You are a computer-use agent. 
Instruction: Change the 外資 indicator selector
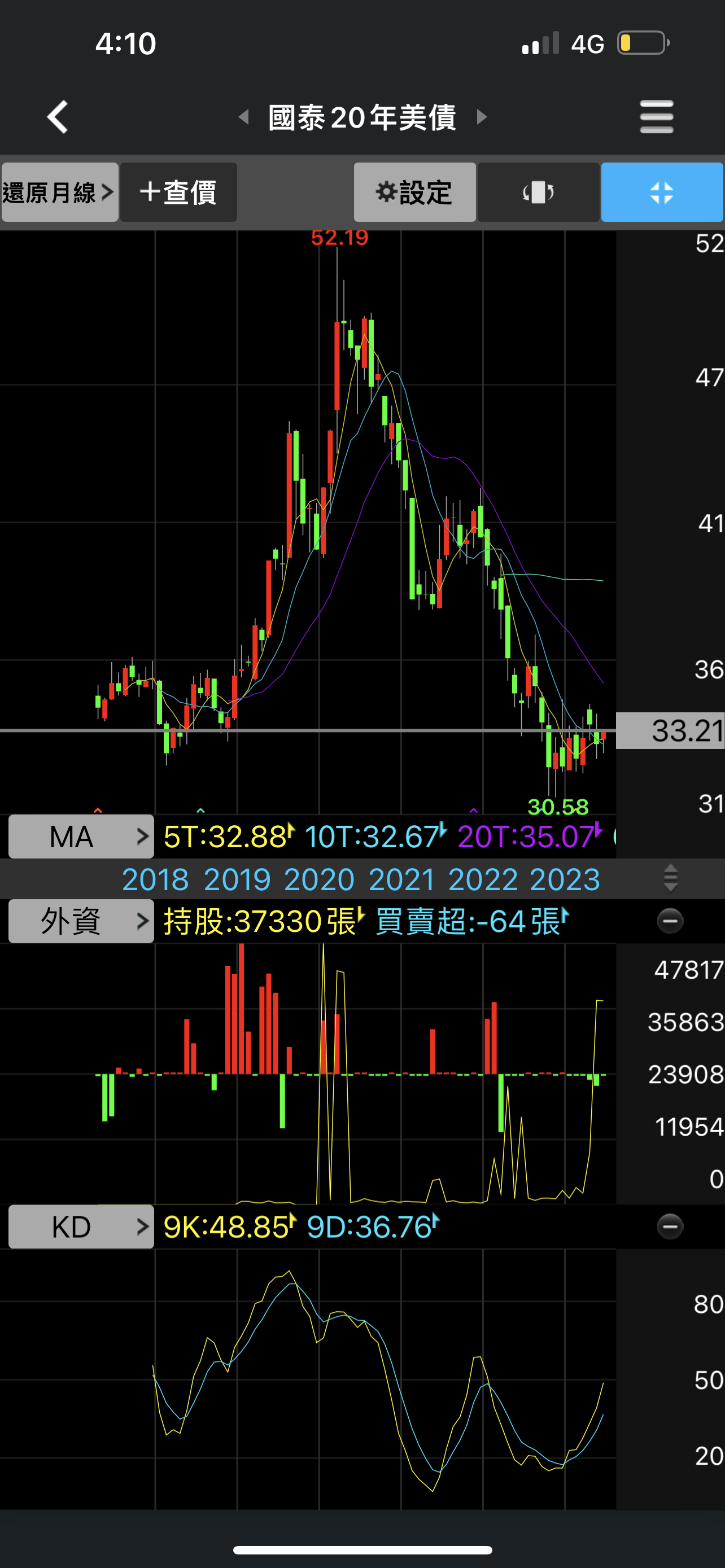[81, 921]
